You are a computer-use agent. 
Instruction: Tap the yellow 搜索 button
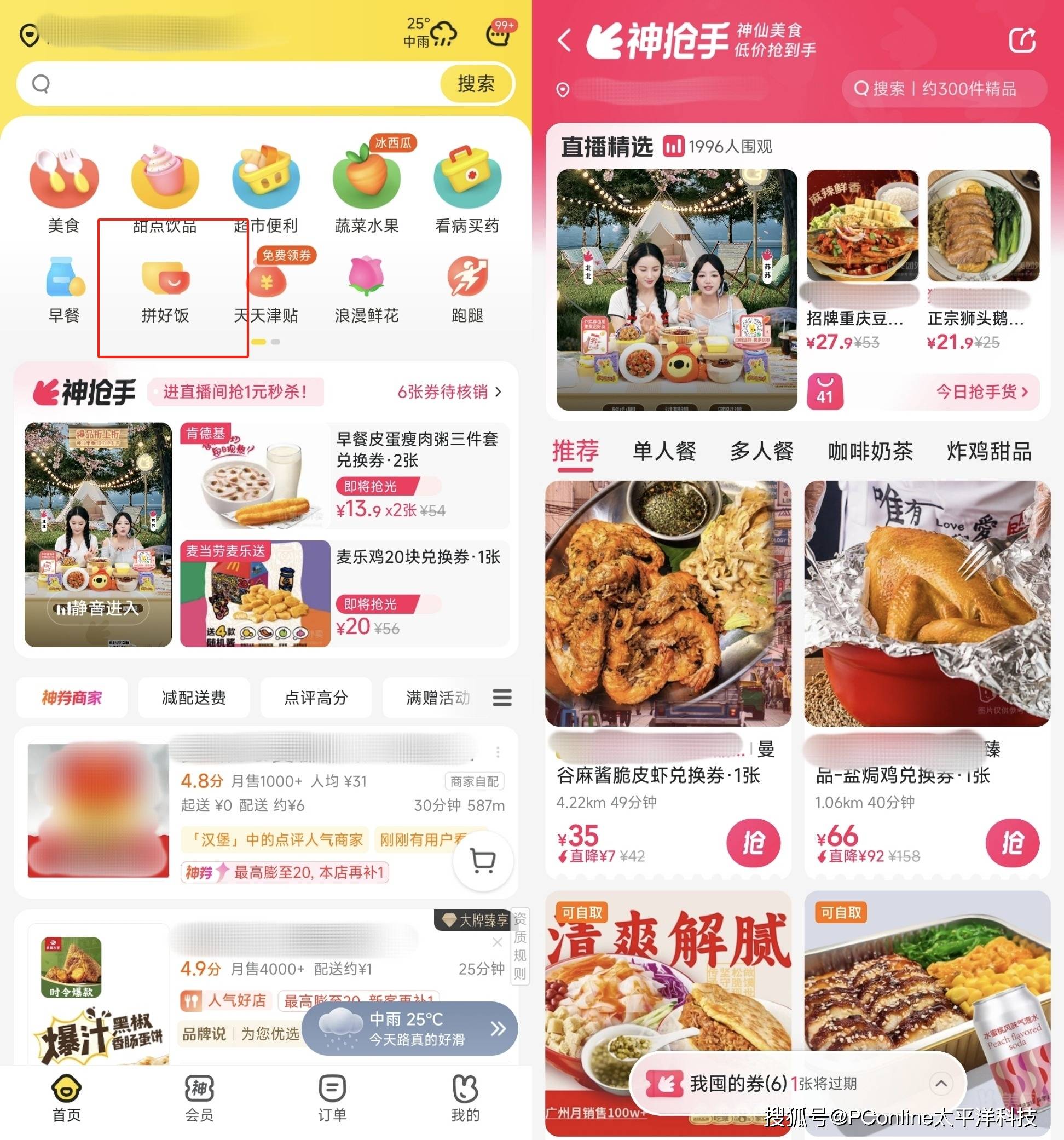pyautogui.click(x=475, y=84)
